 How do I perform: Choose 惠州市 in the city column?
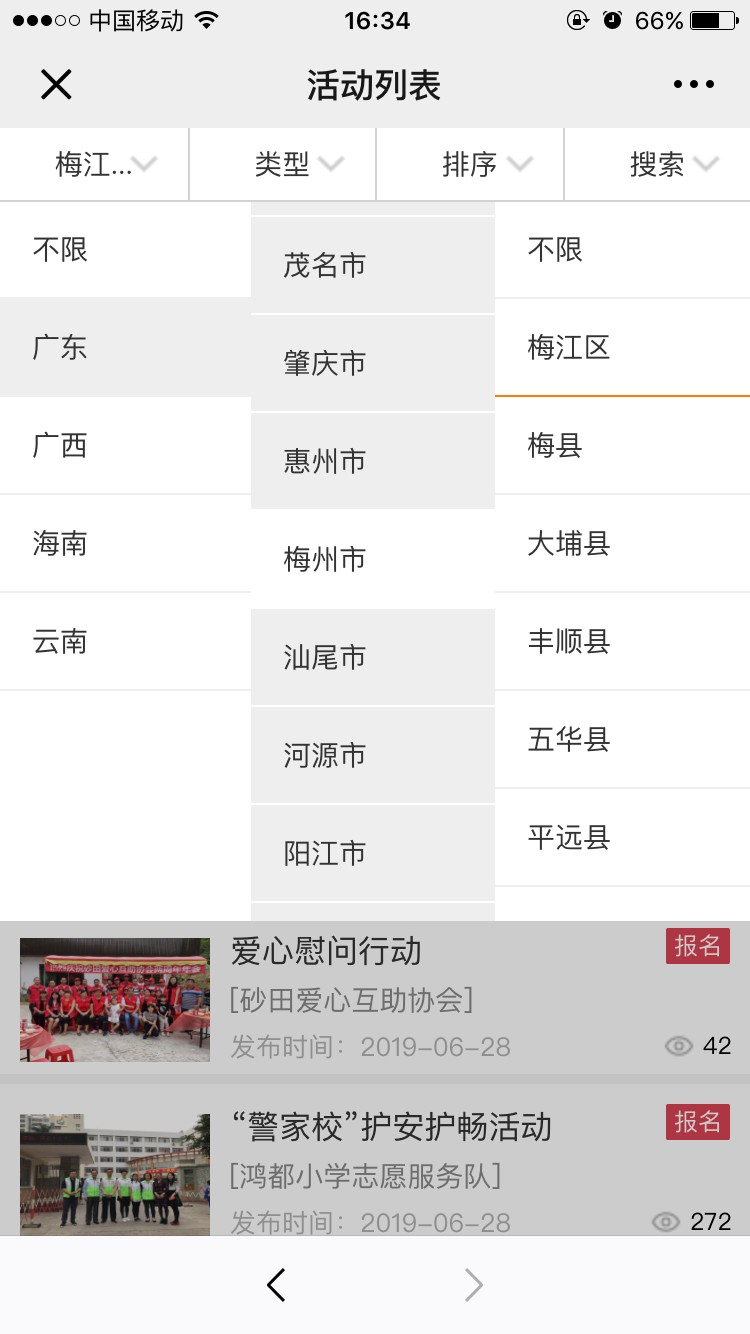325,461
